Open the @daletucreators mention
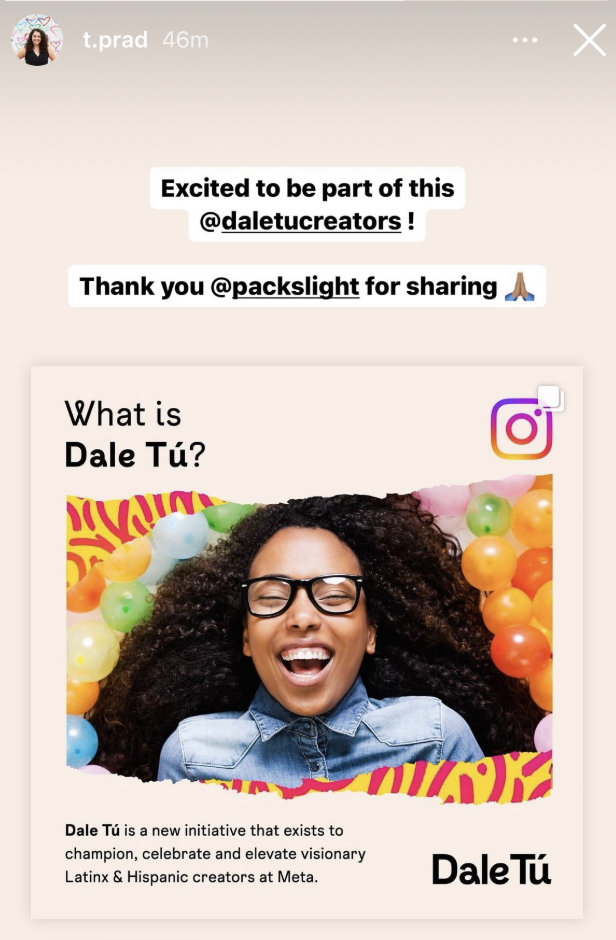Screen dimensions: 616x940 [x=300, y=221]
